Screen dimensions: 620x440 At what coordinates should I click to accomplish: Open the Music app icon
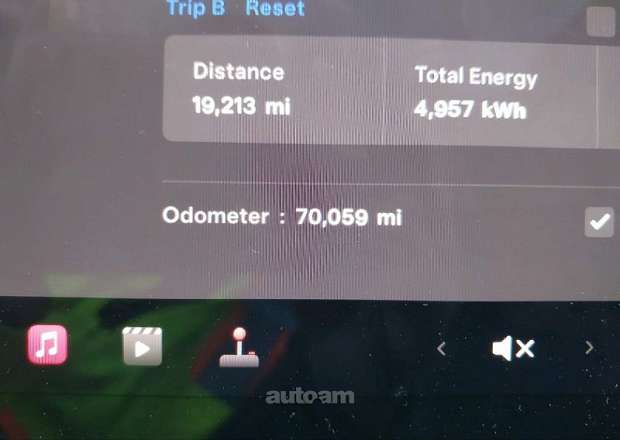coord(47,347)
